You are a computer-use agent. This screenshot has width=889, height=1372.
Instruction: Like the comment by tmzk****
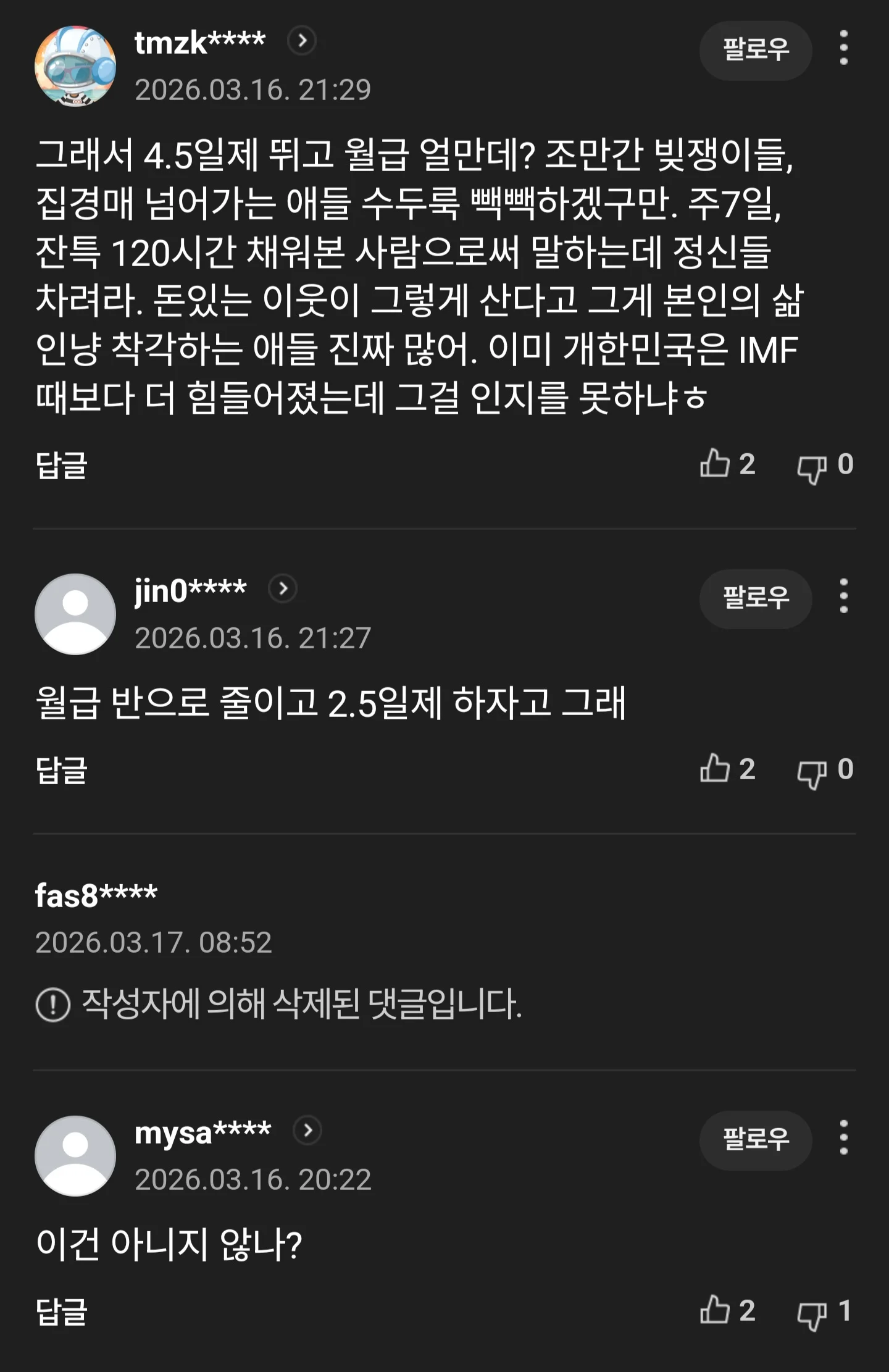pos(715,464)
